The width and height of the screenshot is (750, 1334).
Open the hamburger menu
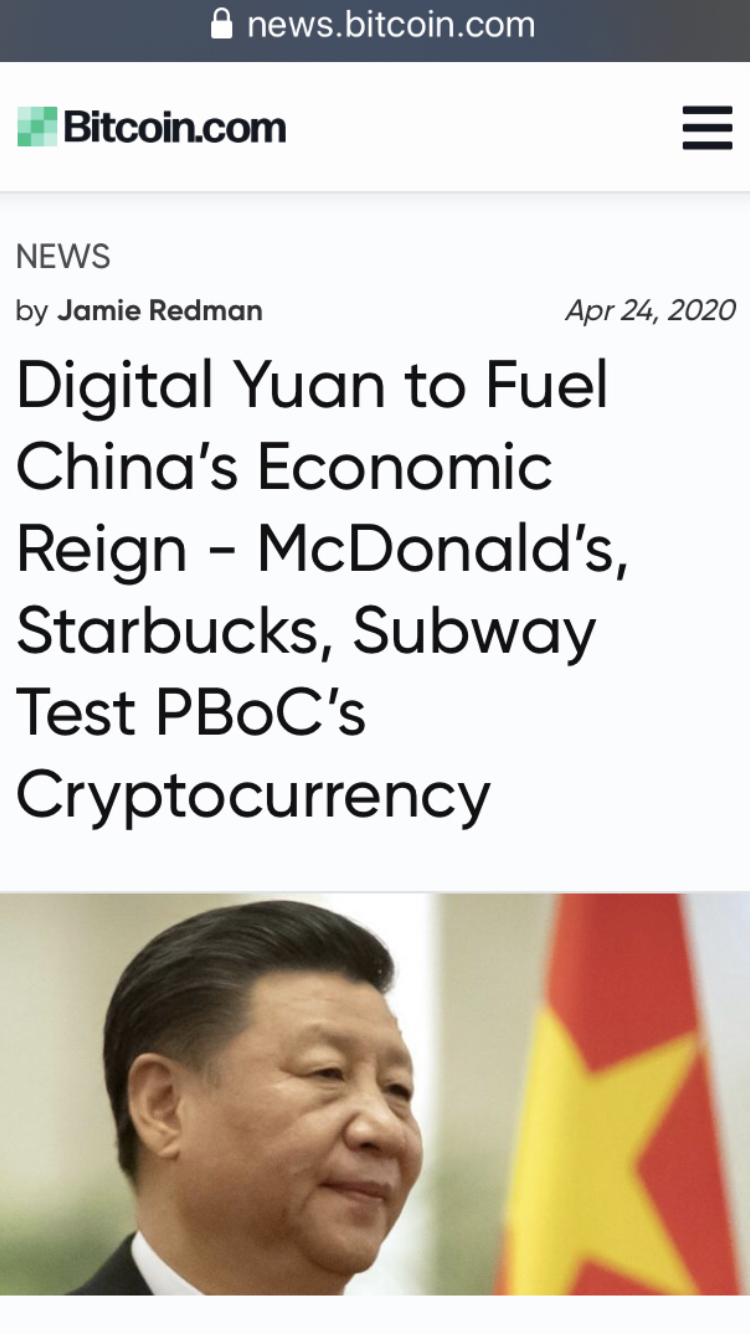(707, 128)
